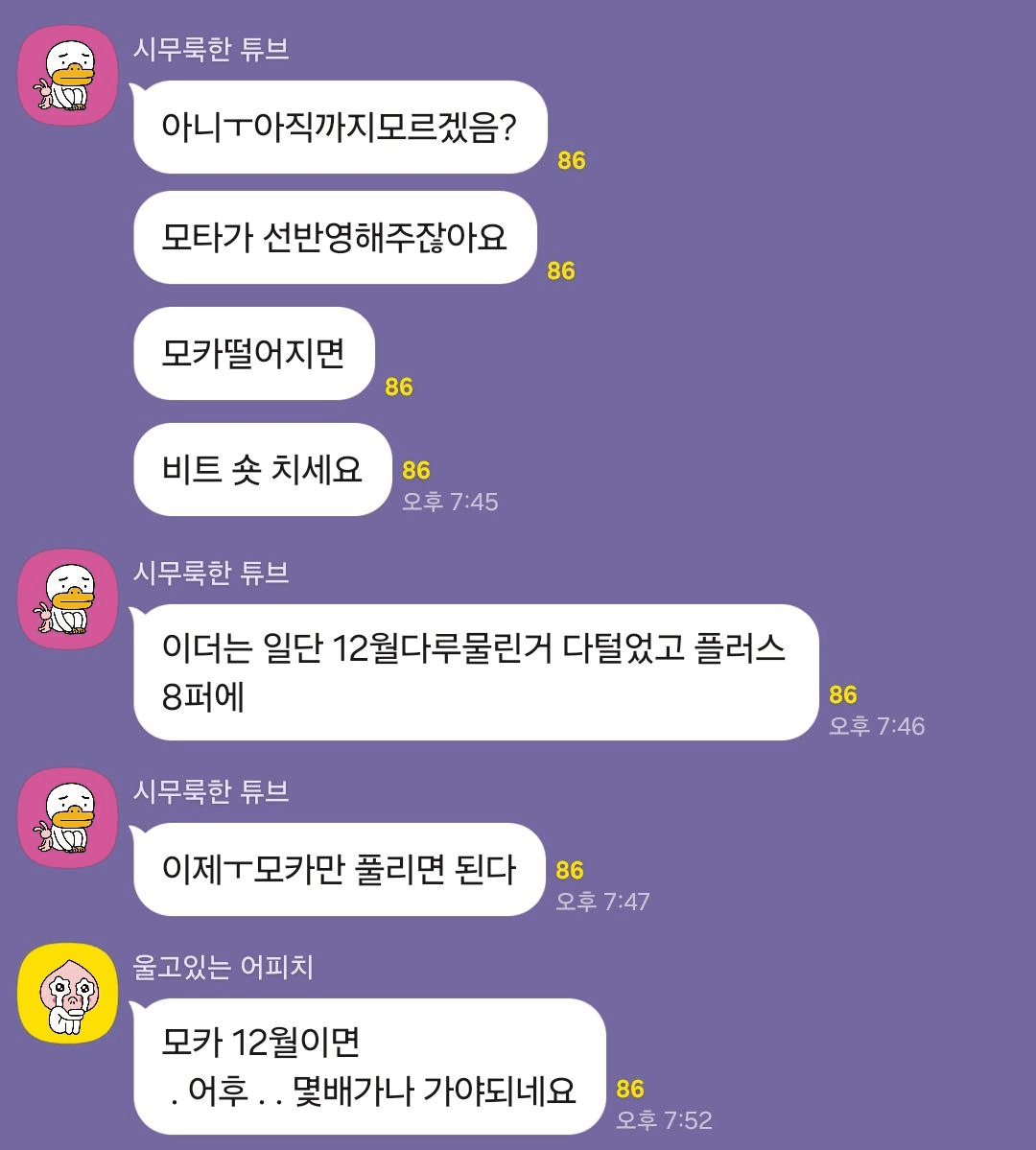Tap 시무룩한 튜브's avatar next to 아니ㅜ아직까지모르겠음?
This screenshot has width=1036, height=1150.
pos(67,76)
